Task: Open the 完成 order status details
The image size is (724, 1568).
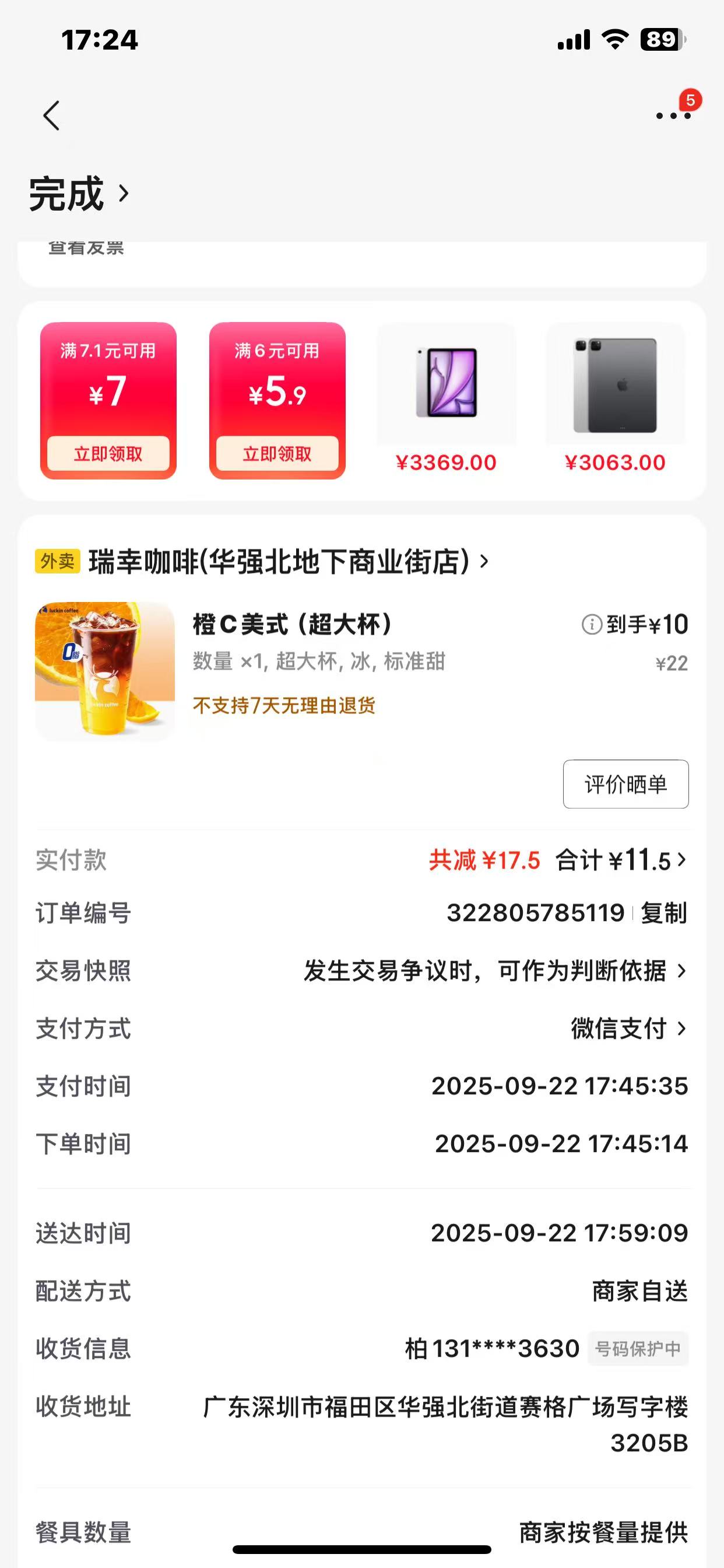Action: 79,194
